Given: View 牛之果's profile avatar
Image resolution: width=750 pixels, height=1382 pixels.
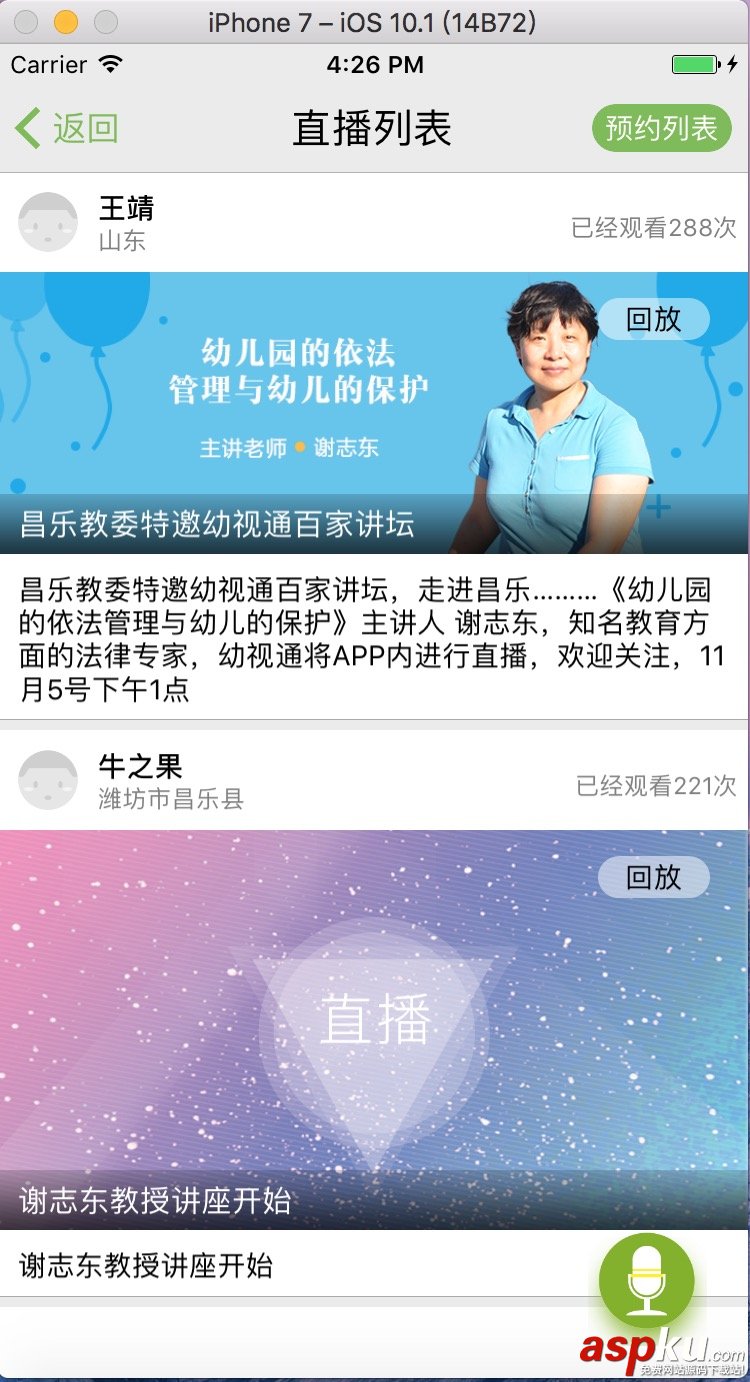Looking at the screenshot, I should tap(48, 780).
